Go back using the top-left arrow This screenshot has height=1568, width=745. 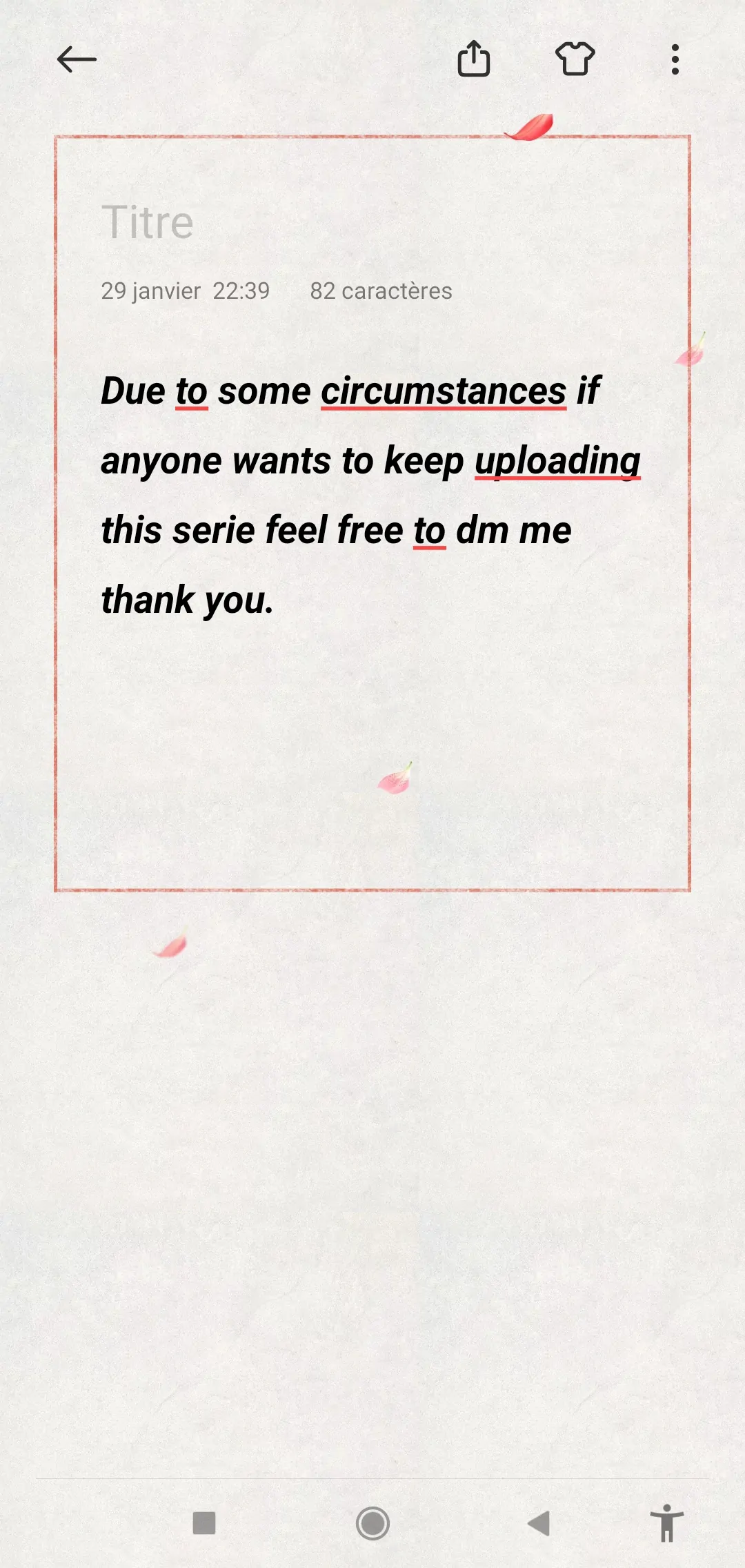[77, 59]
